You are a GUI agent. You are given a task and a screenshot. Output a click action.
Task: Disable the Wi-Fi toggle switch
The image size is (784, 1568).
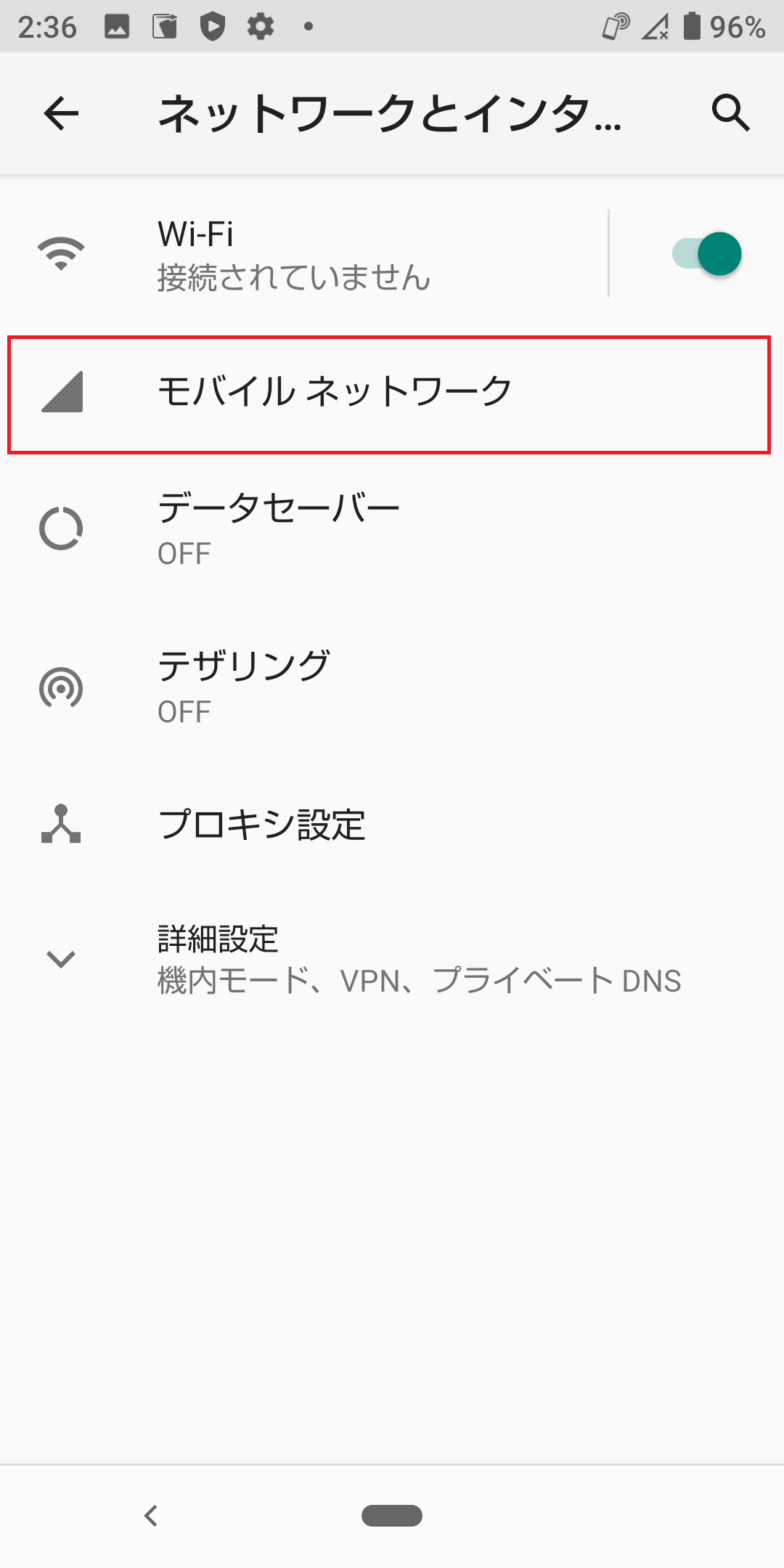(x=704, y=253)
